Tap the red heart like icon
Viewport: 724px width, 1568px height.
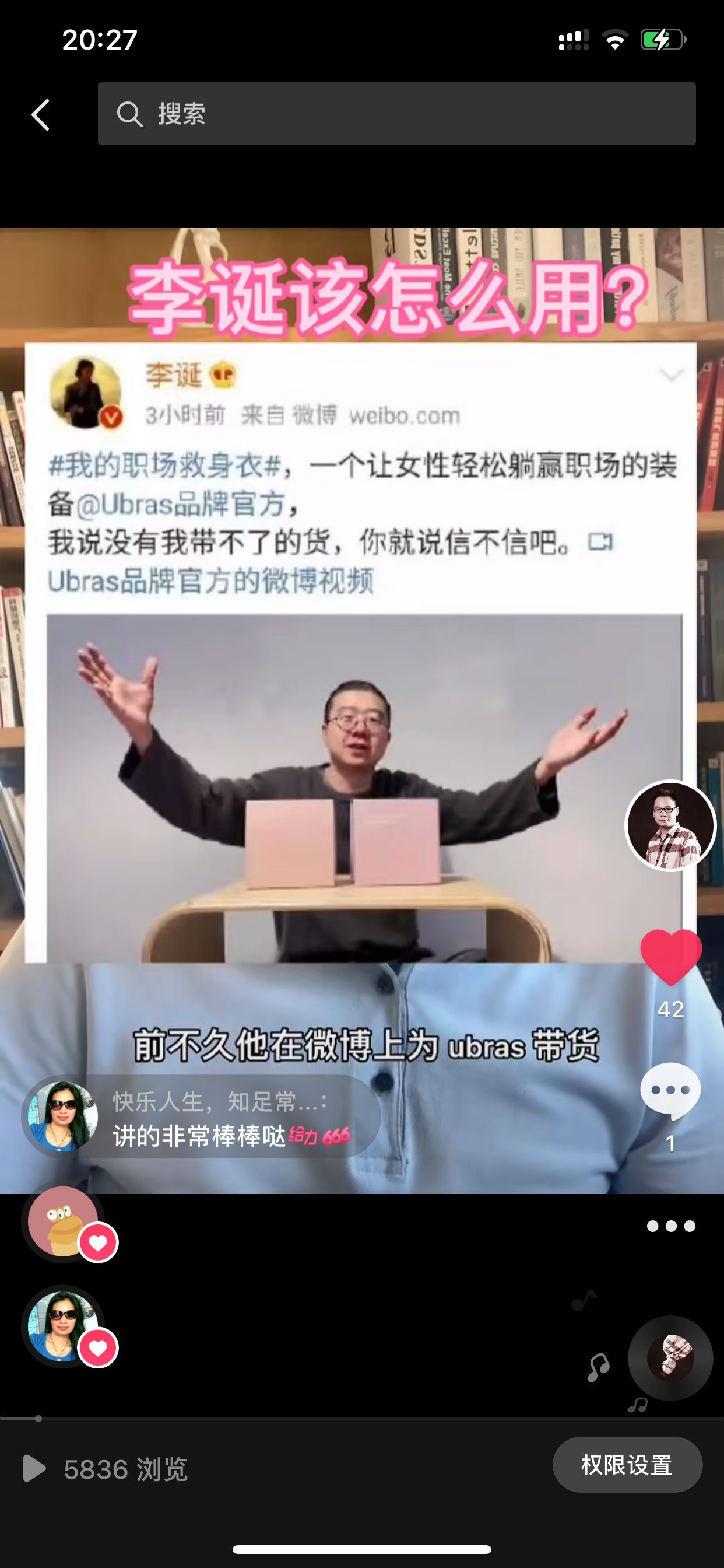(x=670, y=957)
